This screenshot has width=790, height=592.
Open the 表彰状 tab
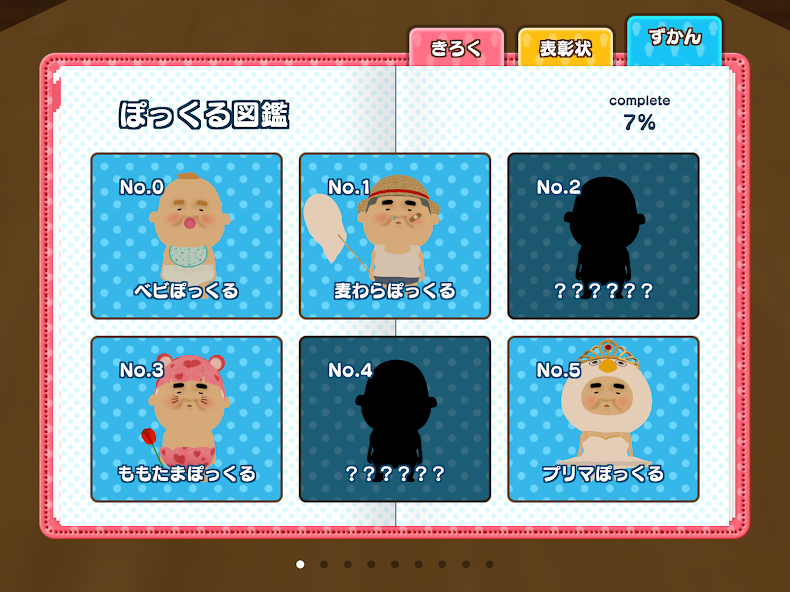[565, 47]
